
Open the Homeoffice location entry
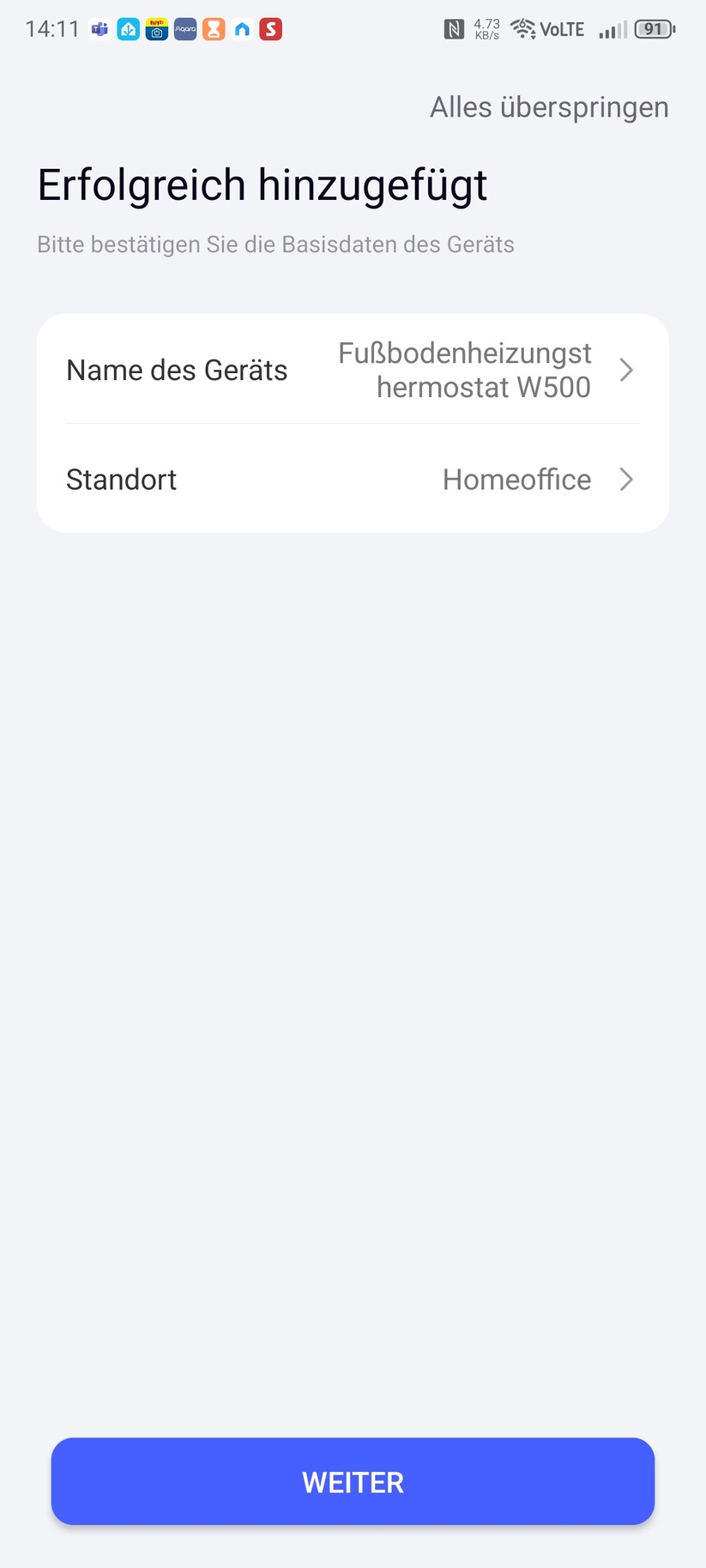pos(516,479)
